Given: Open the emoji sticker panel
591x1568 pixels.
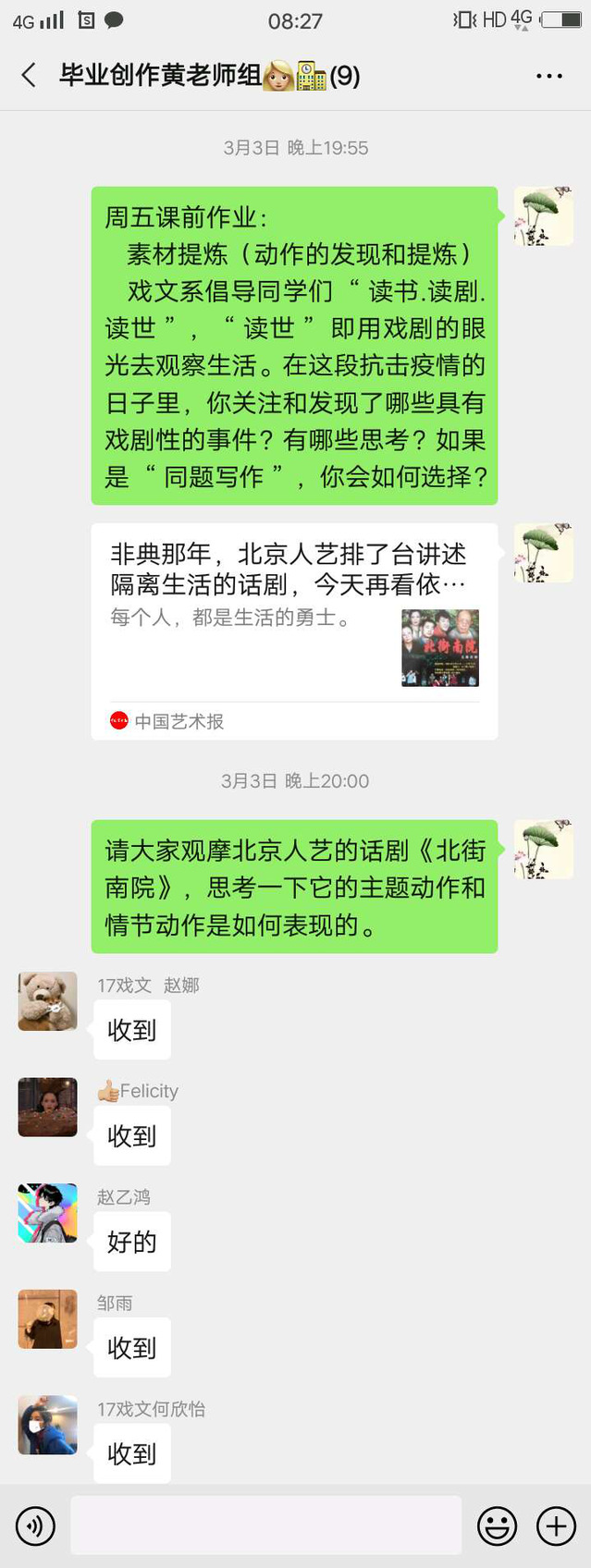Looking at the screenshot, I should 497,1525.
